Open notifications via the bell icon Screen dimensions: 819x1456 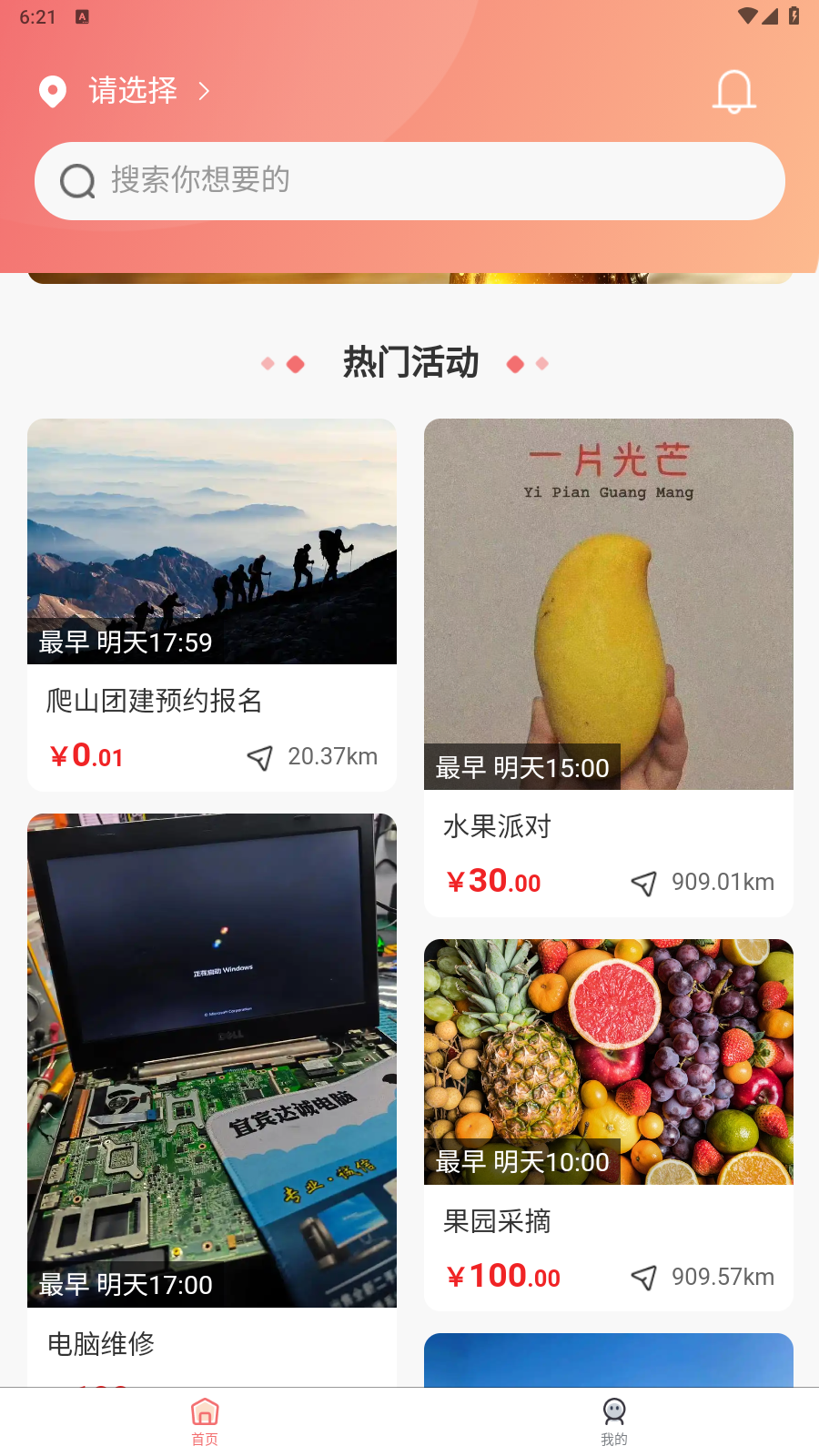[733, 91]
